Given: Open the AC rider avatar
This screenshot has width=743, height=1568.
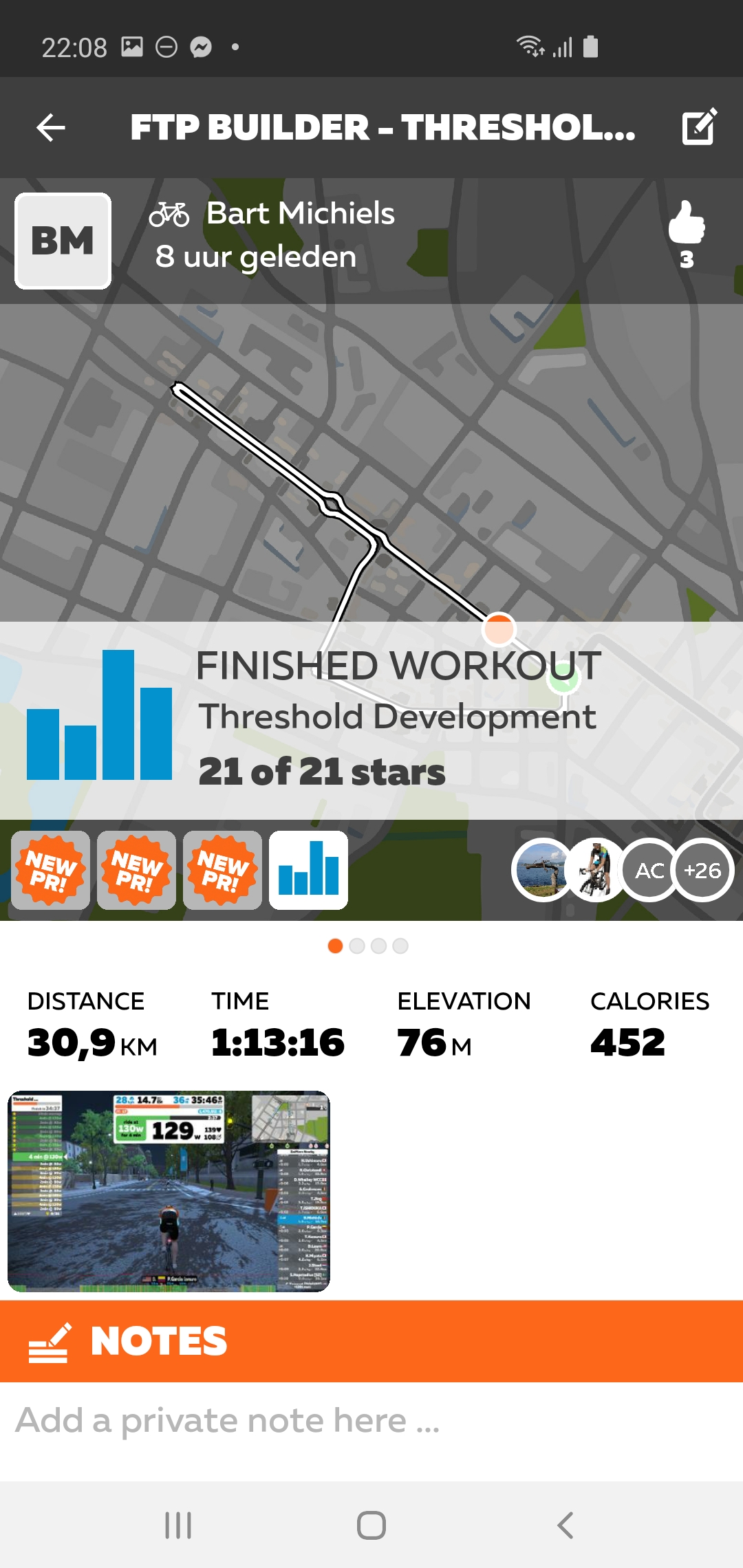Looking at the screenshot, I should [649, 870].
